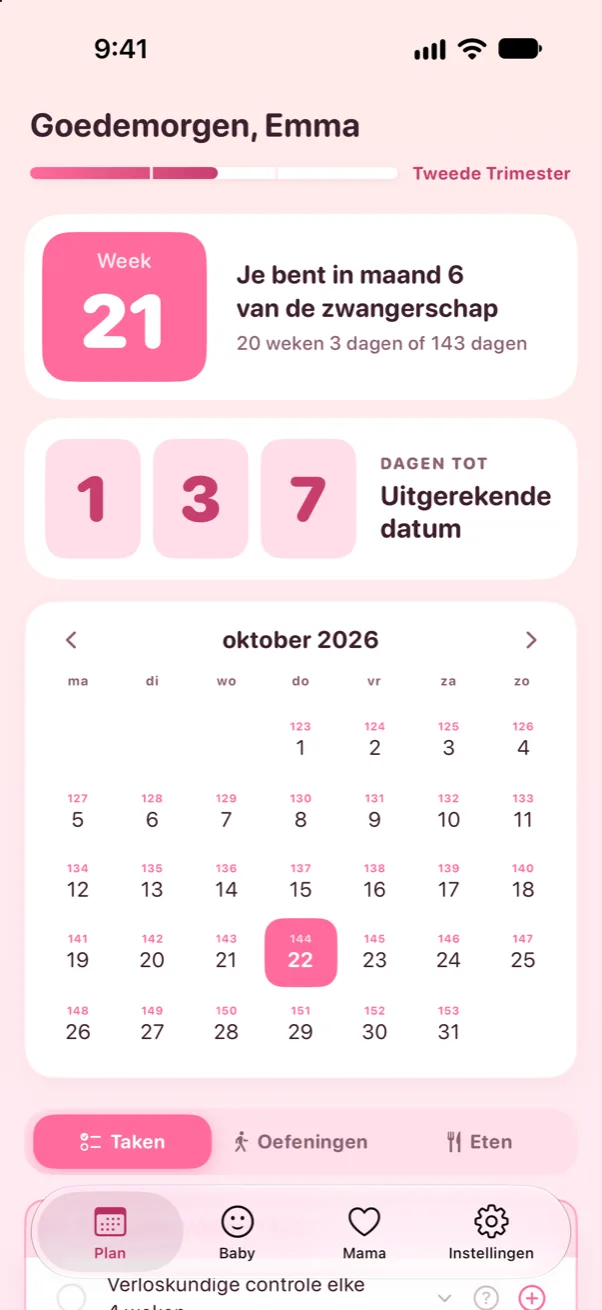Image resolution: width=602 pixels, height=1310 pixels.
Task: Add the Verloskundige controle task with plus
Action: (x=532, y=1298)
